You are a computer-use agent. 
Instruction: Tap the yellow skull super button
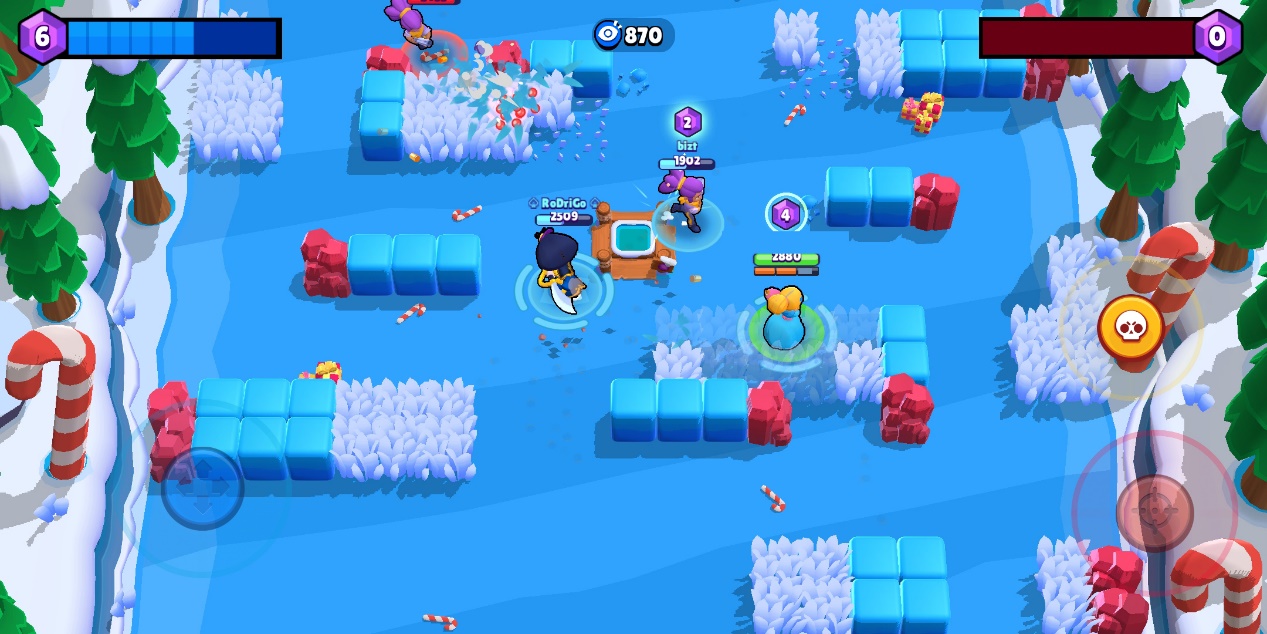point(1131,327)
